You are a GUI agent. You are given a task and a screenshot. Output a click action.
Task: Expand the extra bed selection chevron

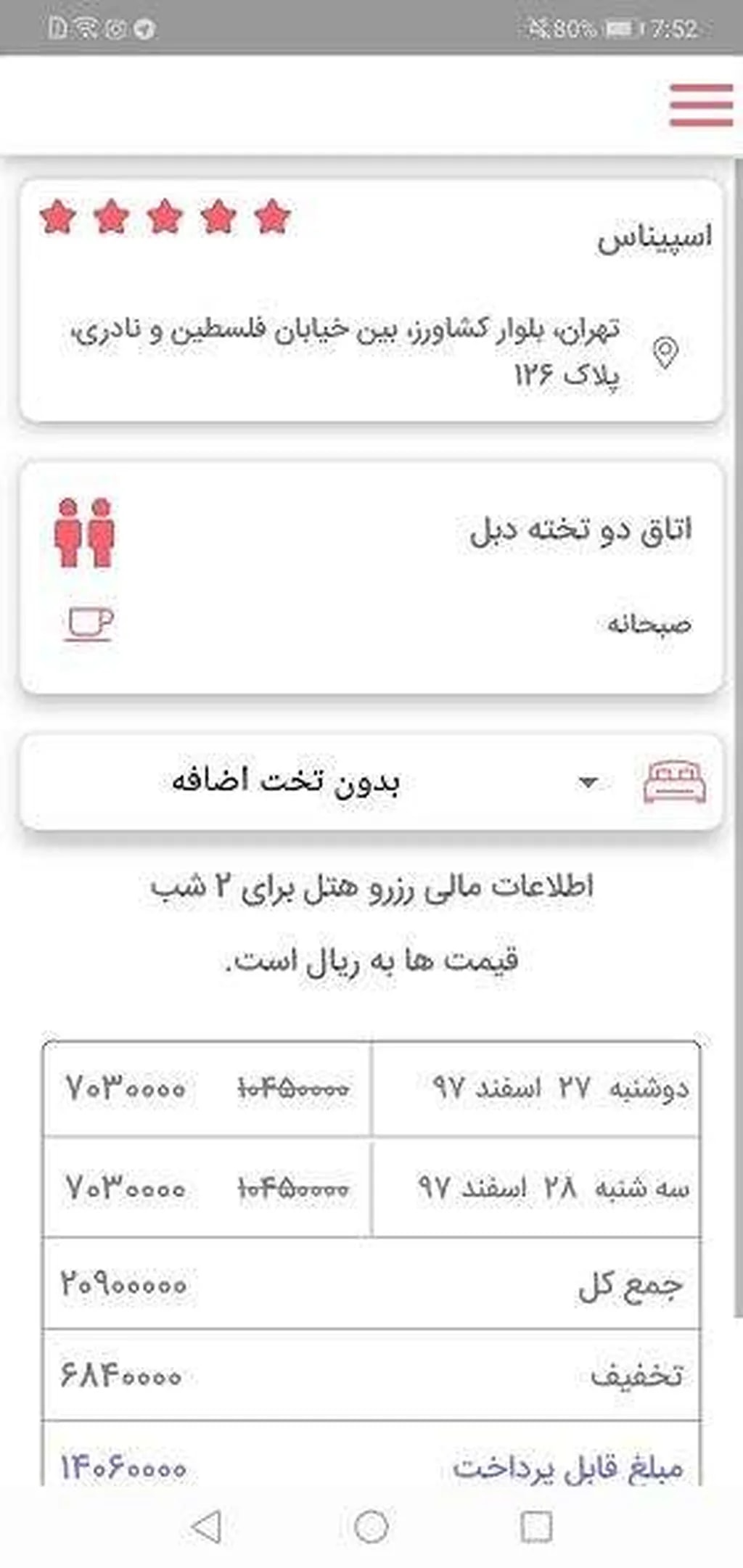(x=586, y=783)
